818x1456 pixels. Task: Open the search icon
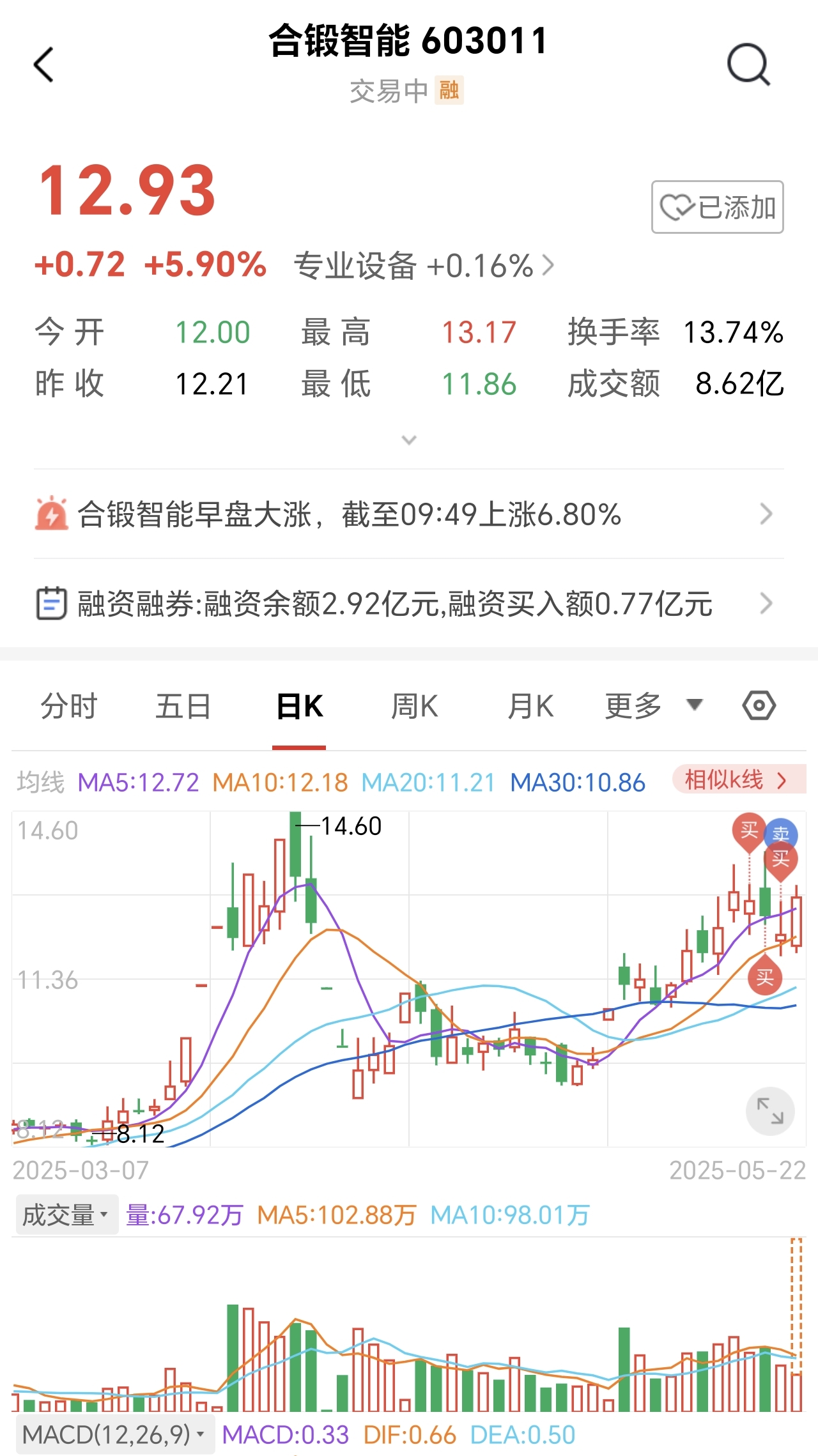click(748, 65)
